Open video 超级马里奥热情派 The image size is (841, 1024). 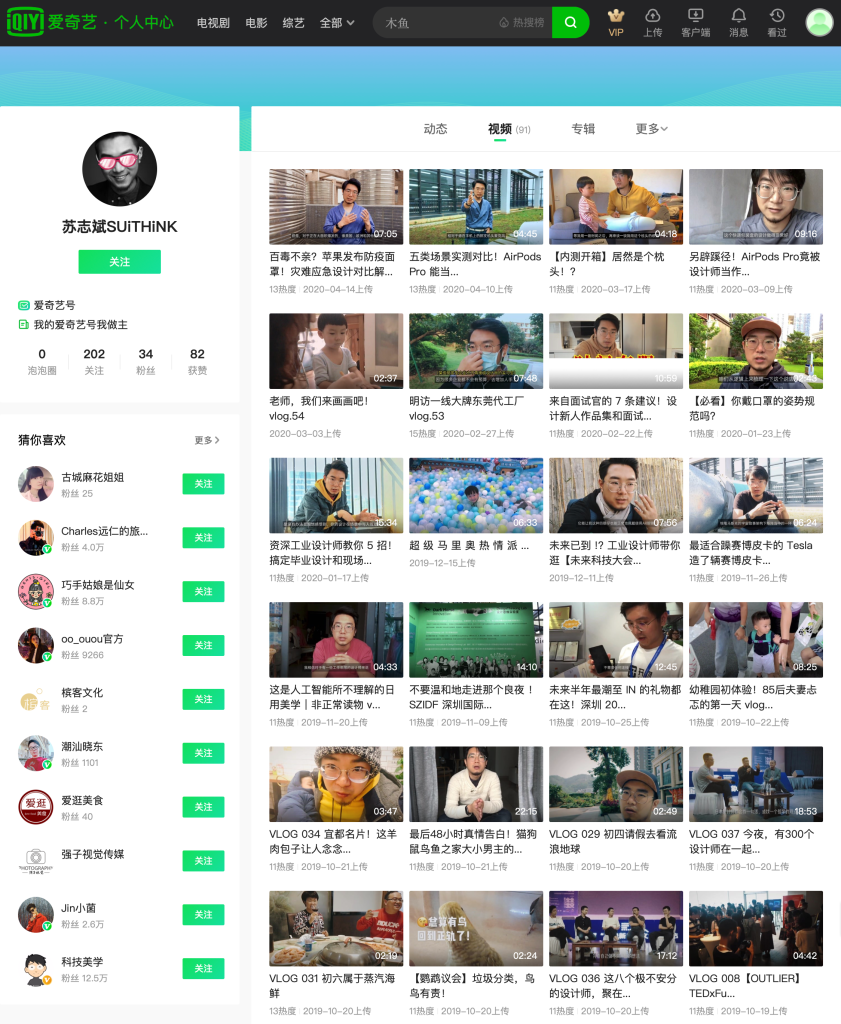[476, 495]
